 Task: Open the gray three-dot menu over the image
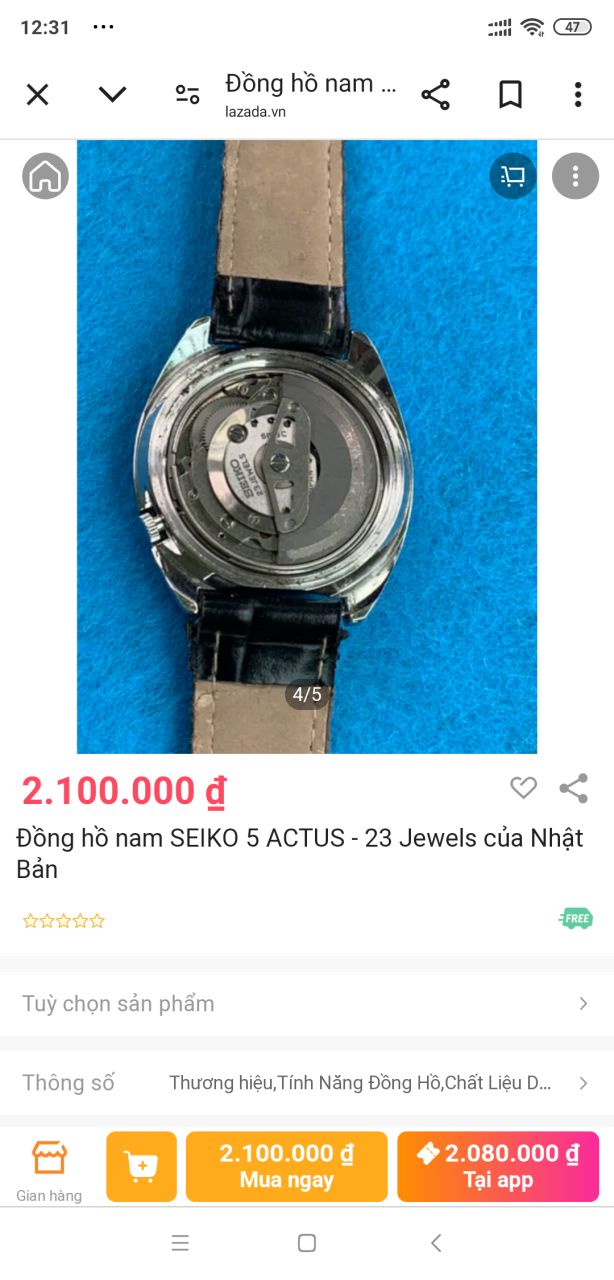[x=575, y=177]
